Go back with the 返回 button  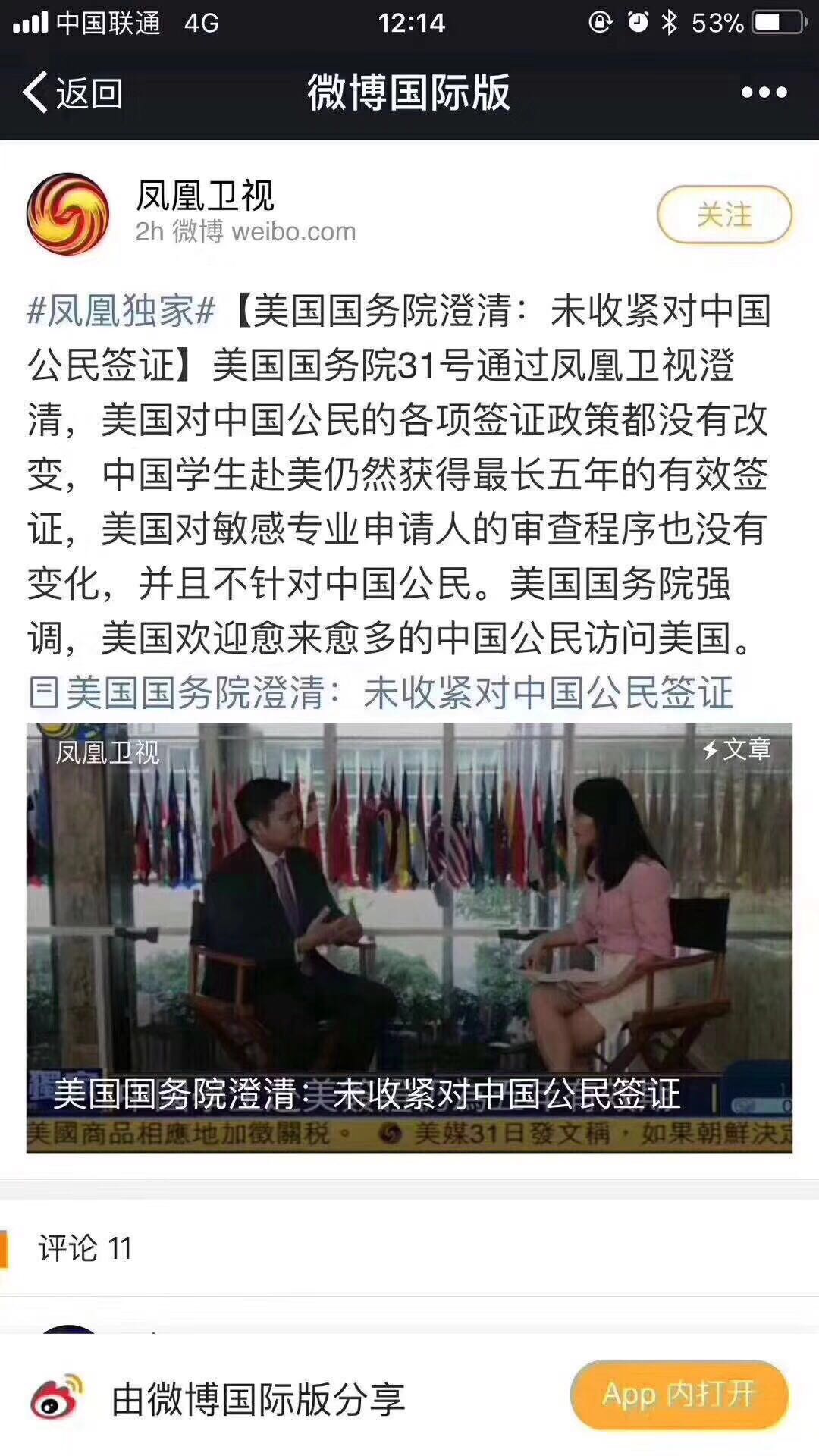[x=73, y=93]
